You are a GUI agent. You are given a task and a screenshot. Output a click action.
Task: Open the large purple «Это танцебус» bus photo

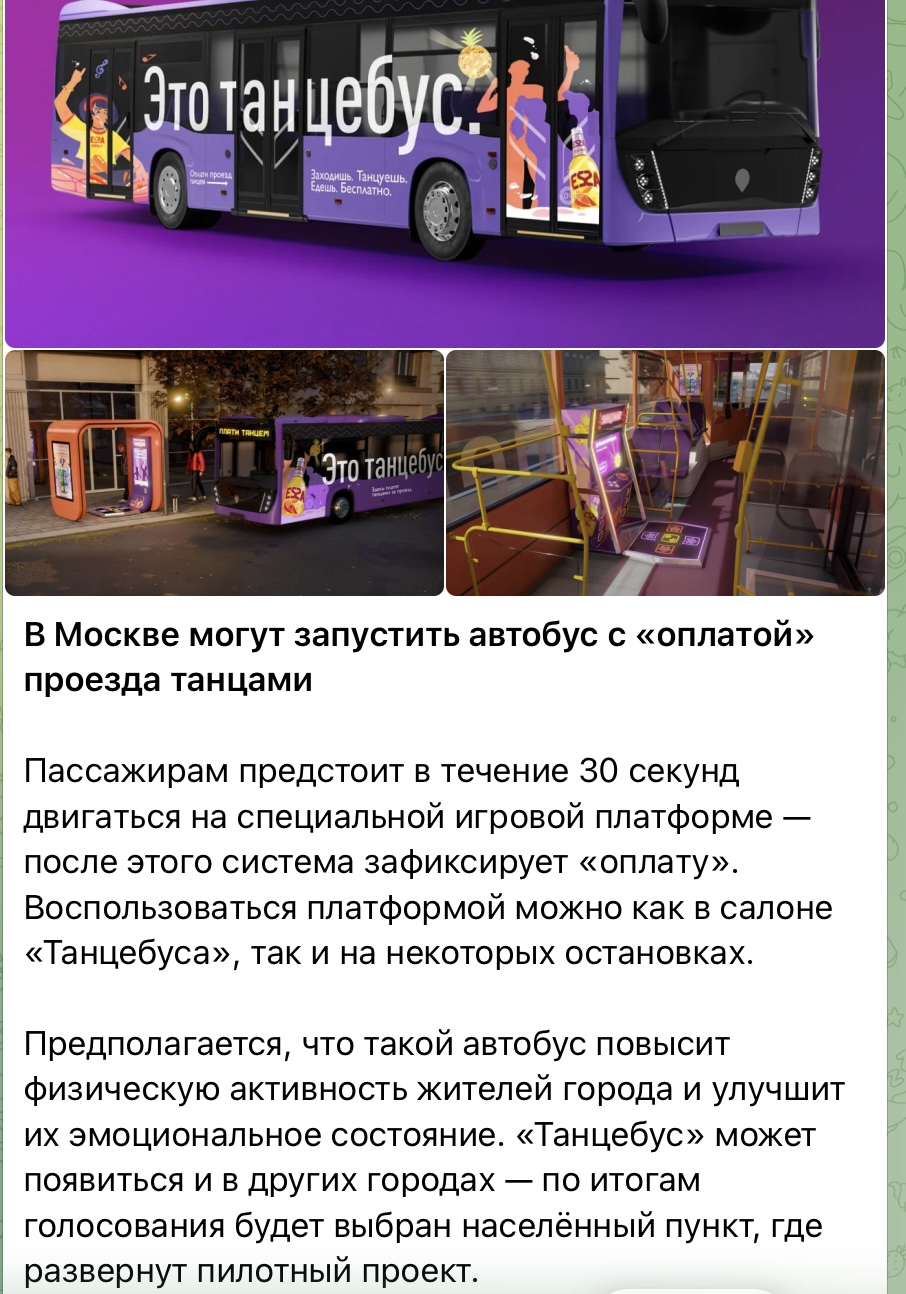[x=445, y=170]
